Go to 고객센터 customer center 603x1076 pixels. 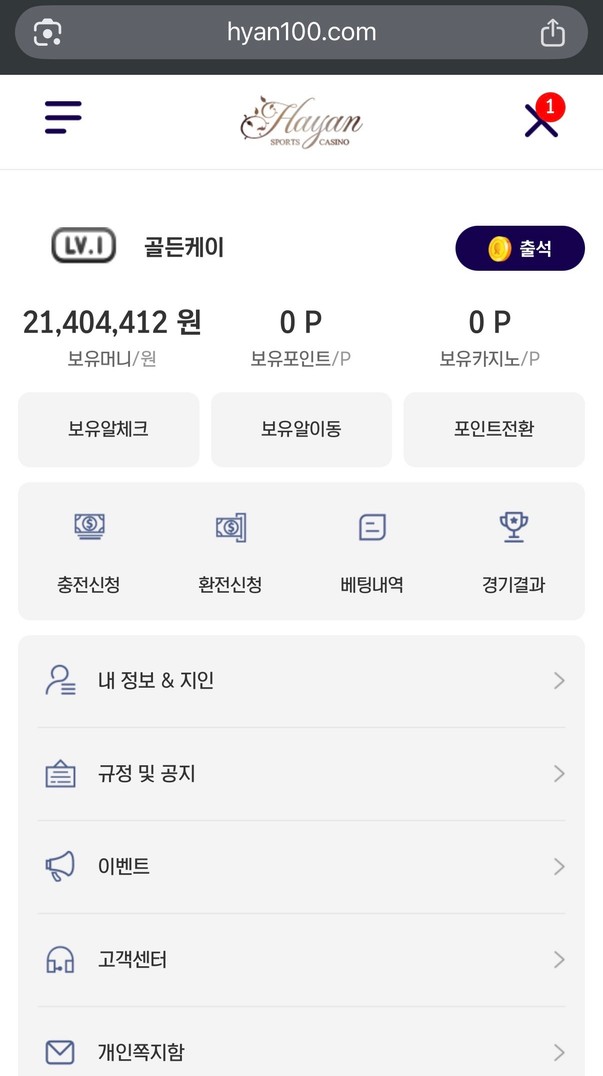(x=301, y=960)
